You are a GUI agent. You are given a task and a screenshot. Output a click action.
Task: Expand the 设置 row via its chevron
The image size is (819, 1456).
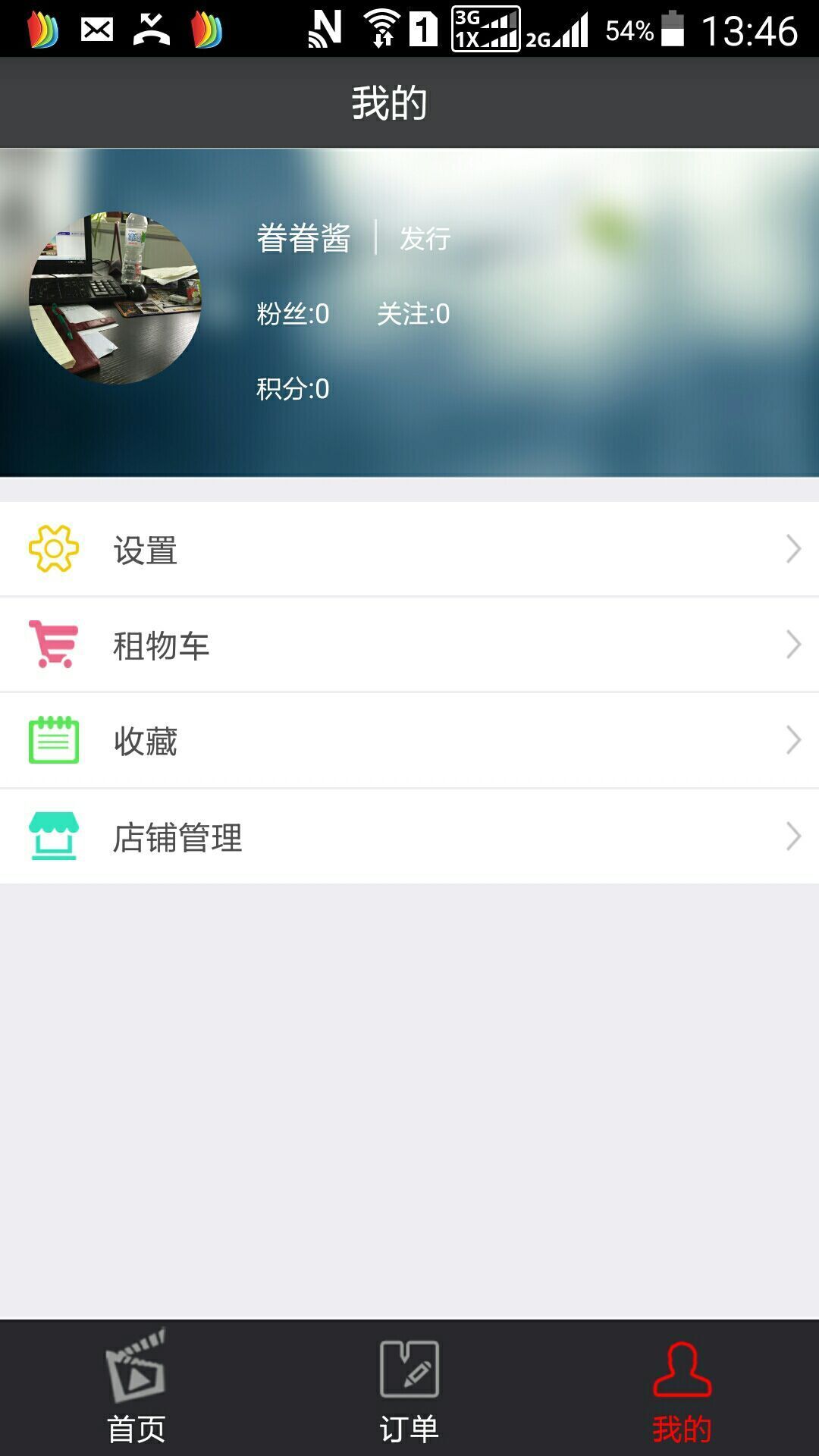pyautogui.click(x=792, y=548)
